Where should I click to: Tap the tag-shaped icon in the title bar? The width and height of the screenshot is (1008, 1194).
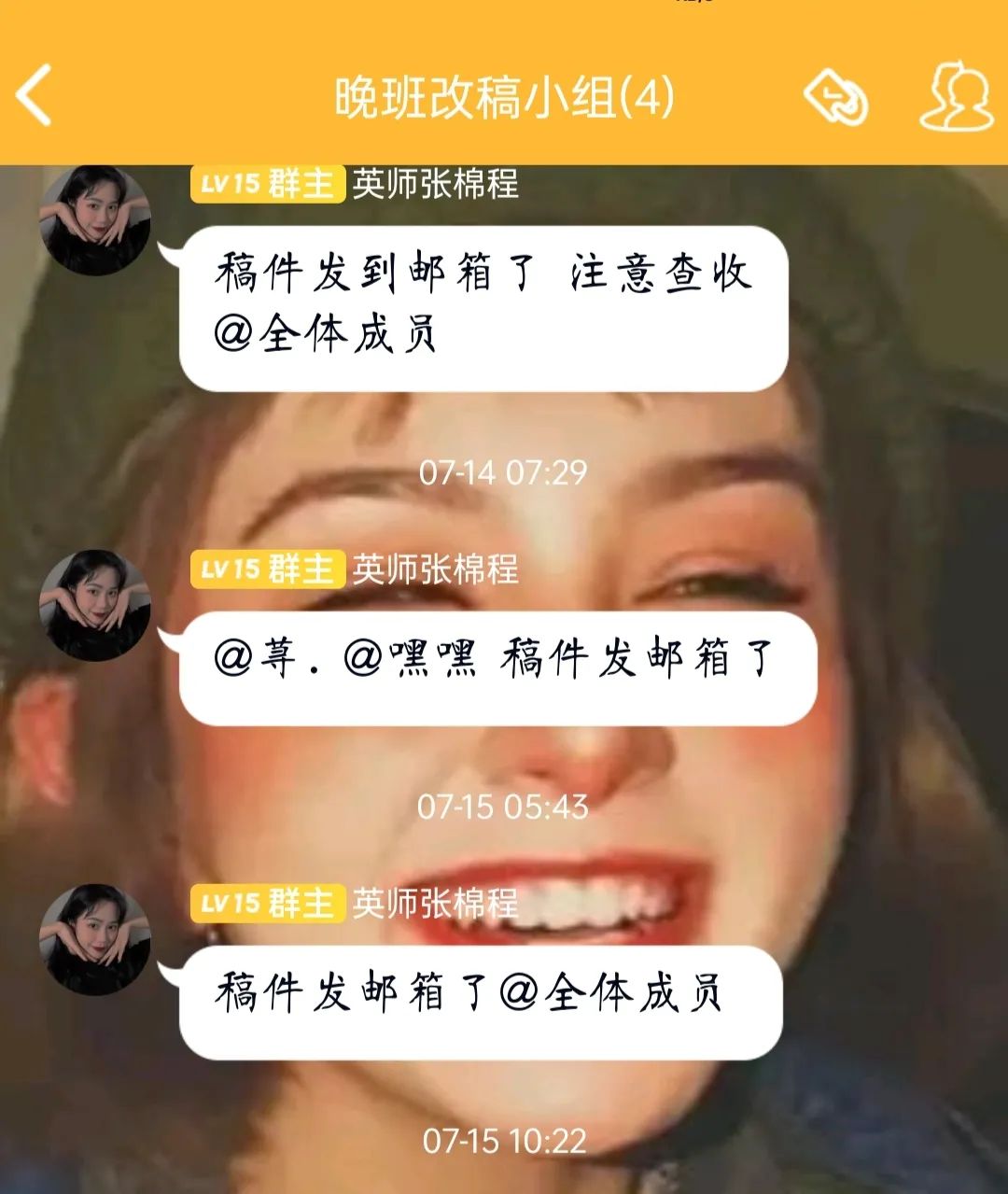pos(835,96)
